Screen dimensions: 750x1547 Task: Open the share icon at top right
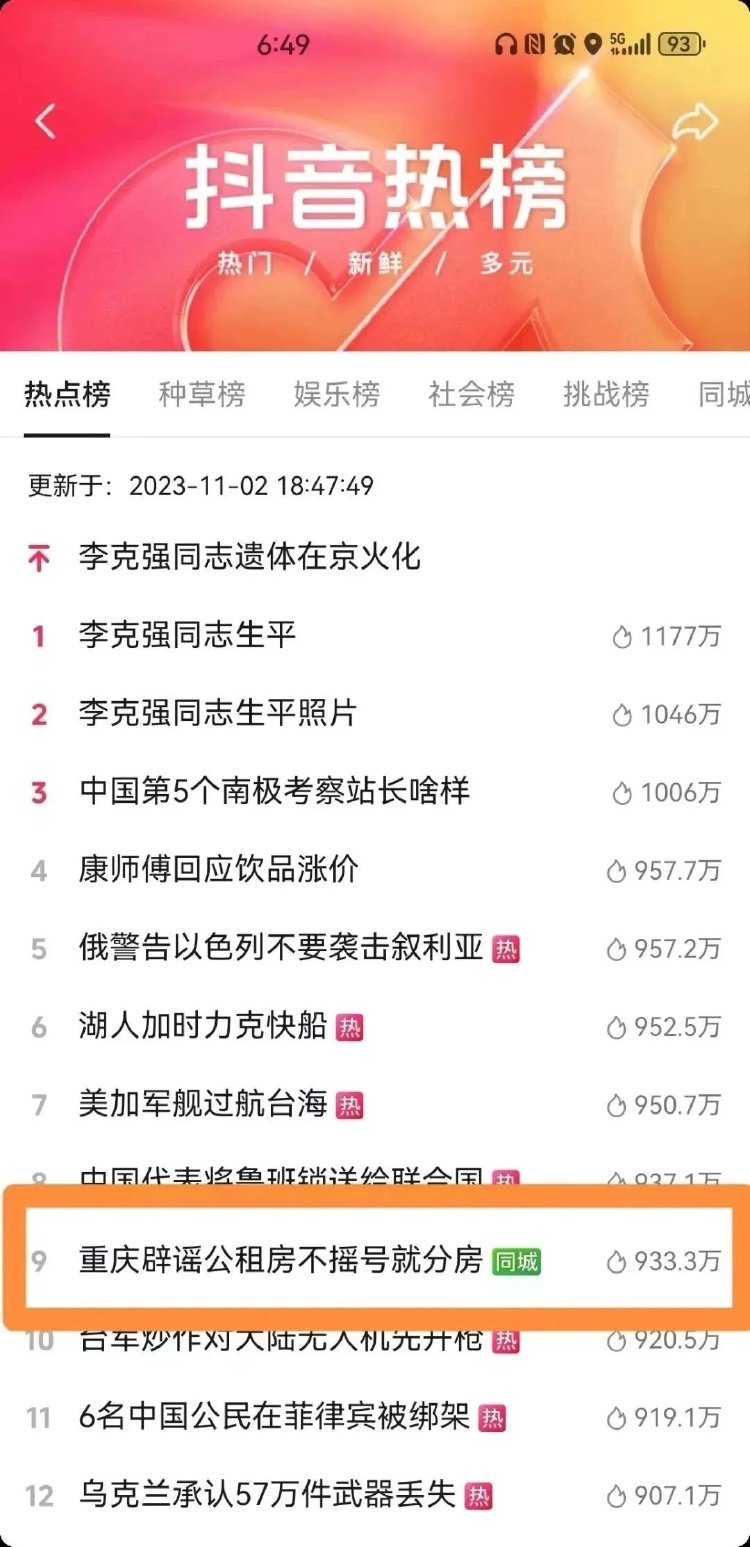[x=696, y=122]
